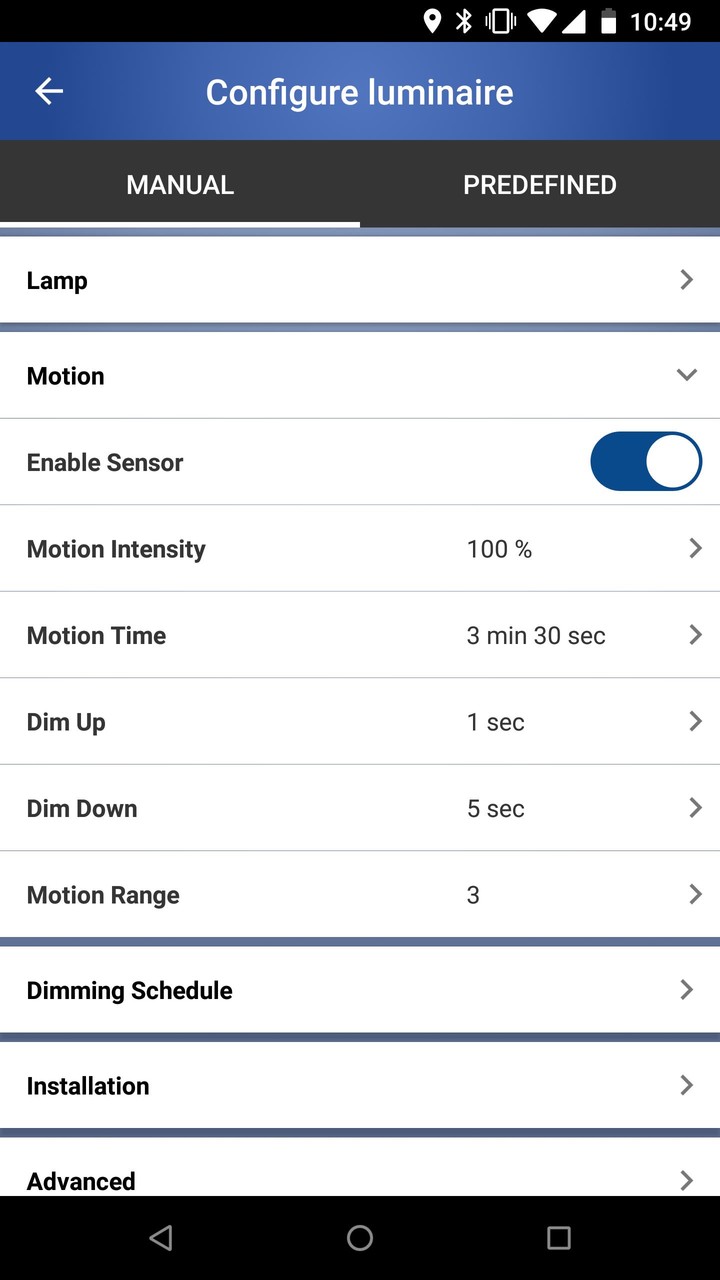
Task: Turn the Enable Sensor toggle back on
Action: [x=646, y=461]
